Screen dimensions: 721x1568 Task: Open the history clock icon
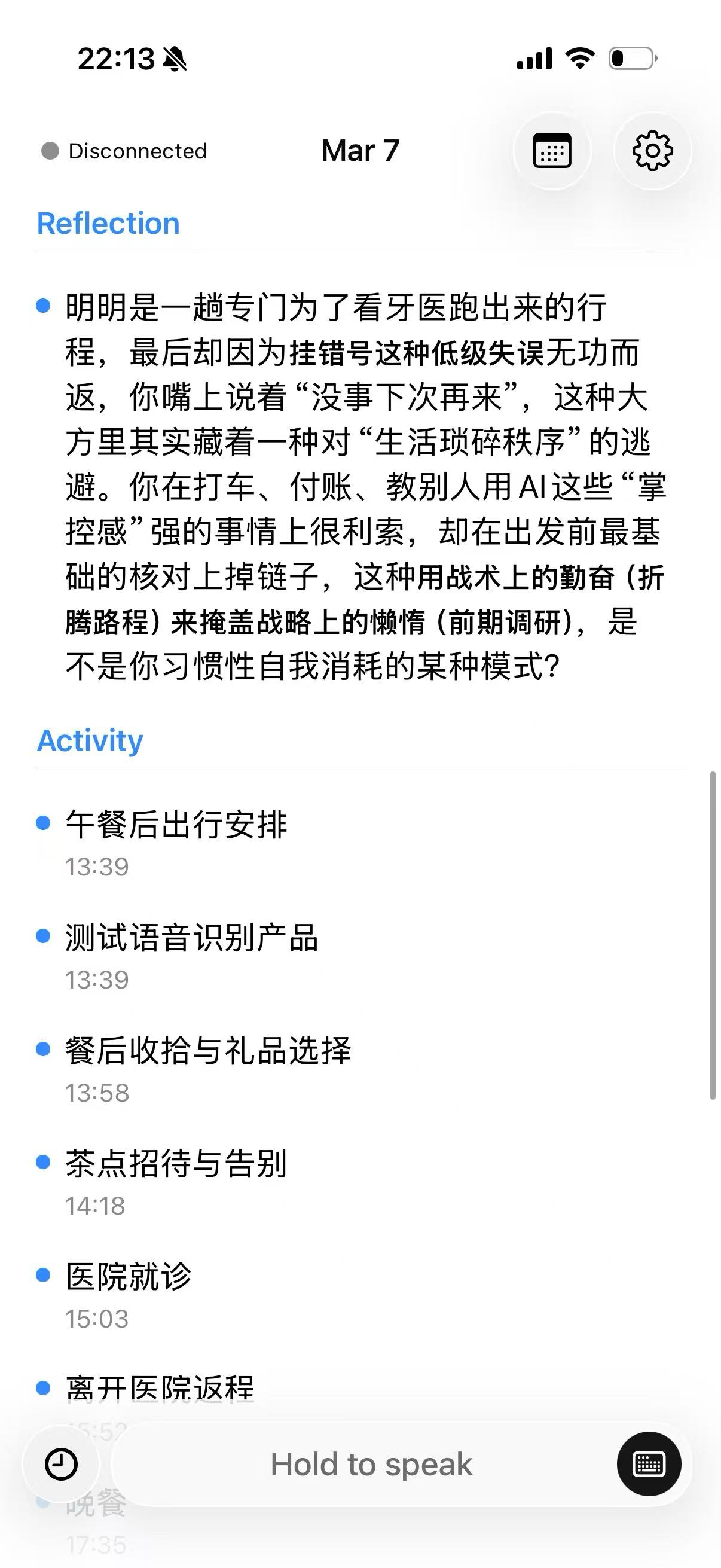pyautogui.click(x=61, y=1464)
